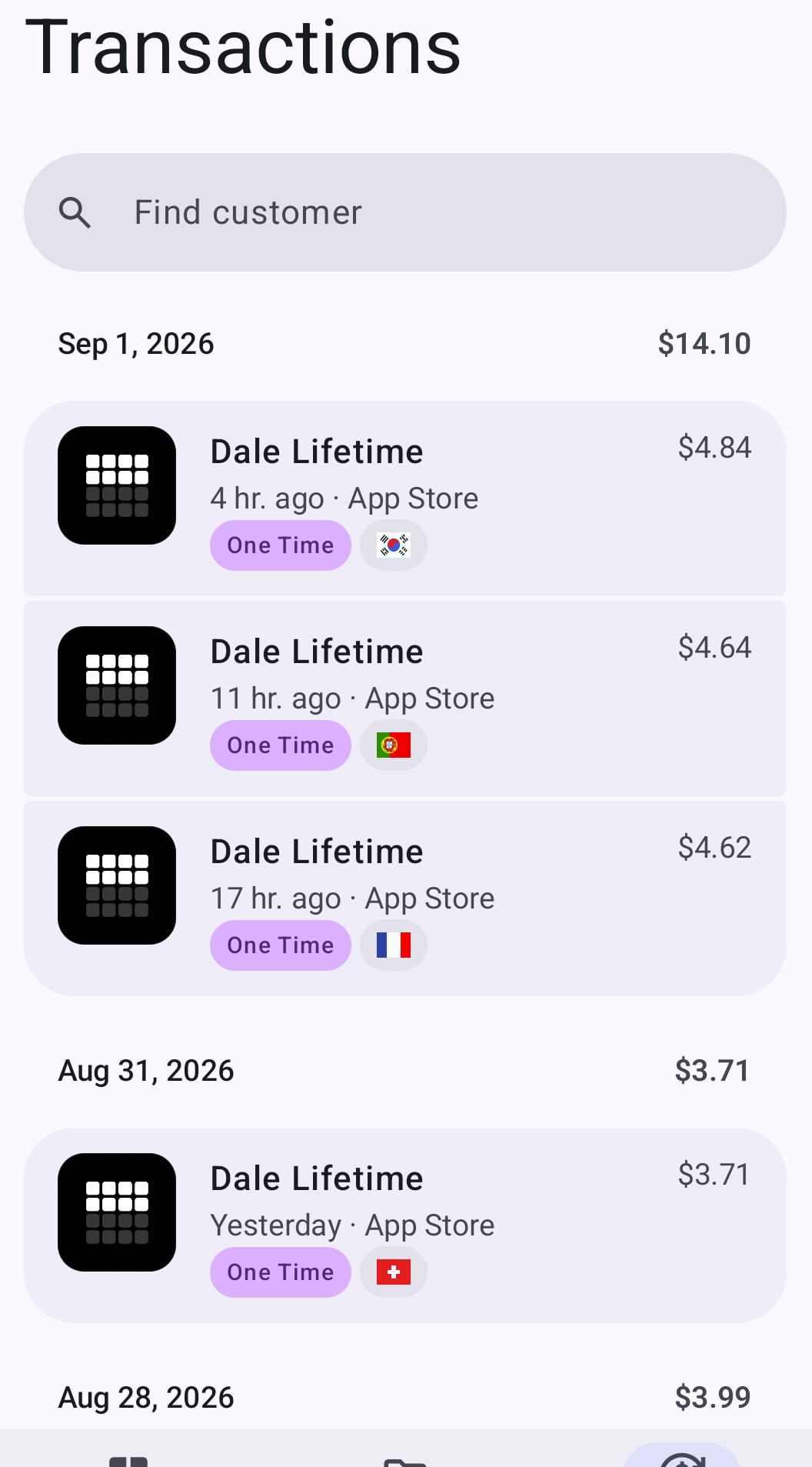The height and width of the screenshot is (1467, 812).
Task: Tap the Find customer search field
Action: click(405, 212)
